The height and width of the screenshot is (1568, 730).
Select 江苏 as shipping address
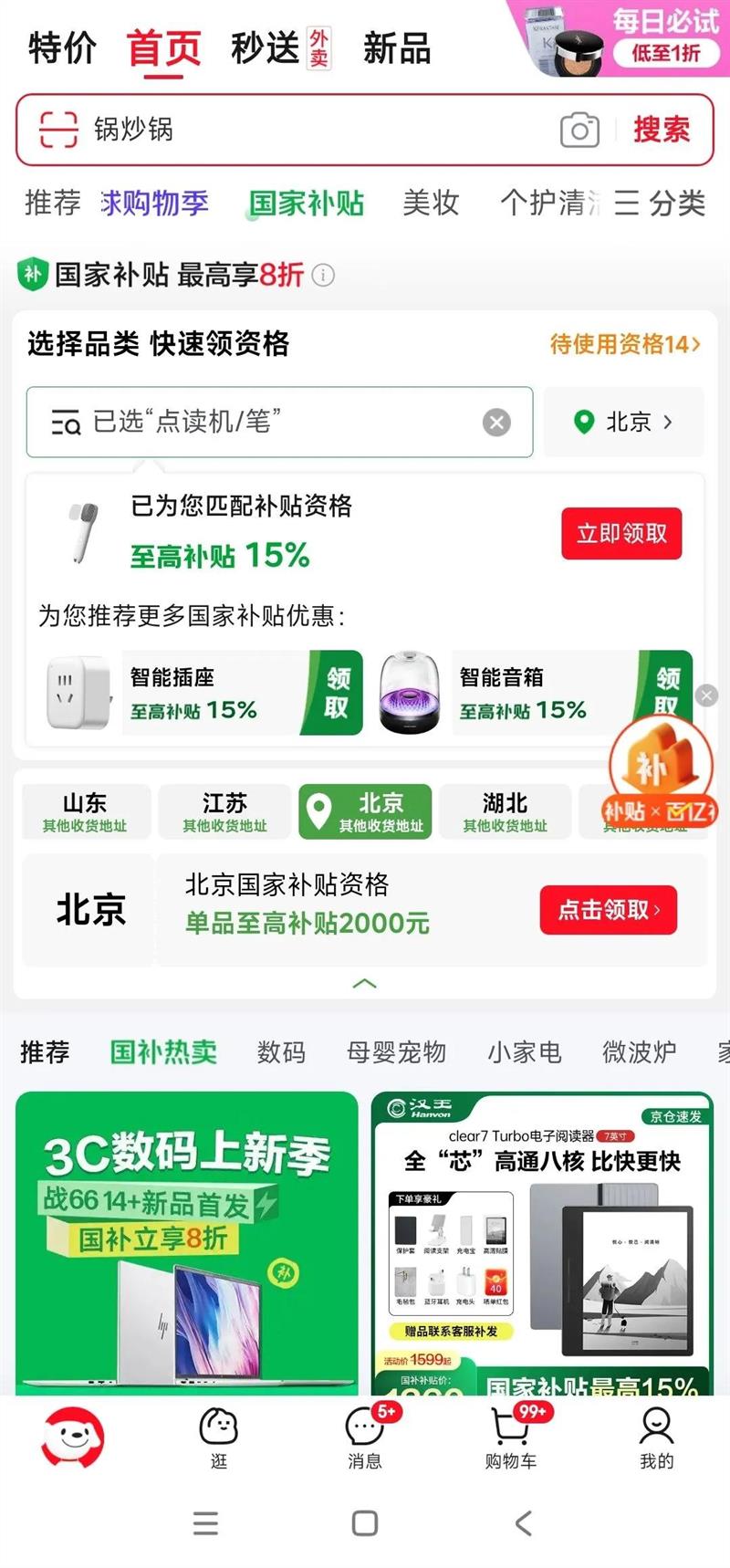224,811
